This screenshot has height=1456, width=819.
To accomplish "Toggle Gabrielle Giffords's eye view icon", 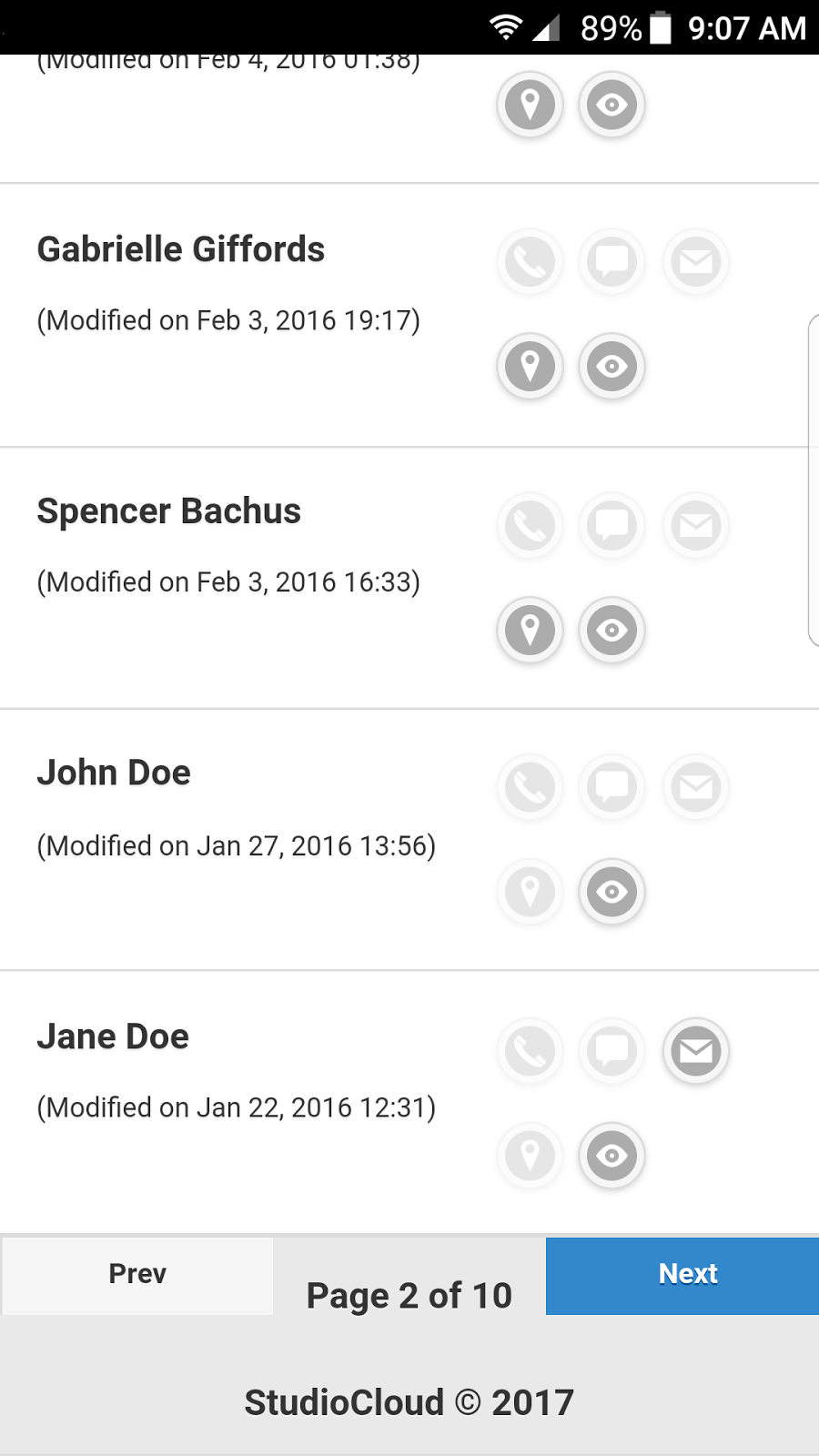I will (612, 367).
